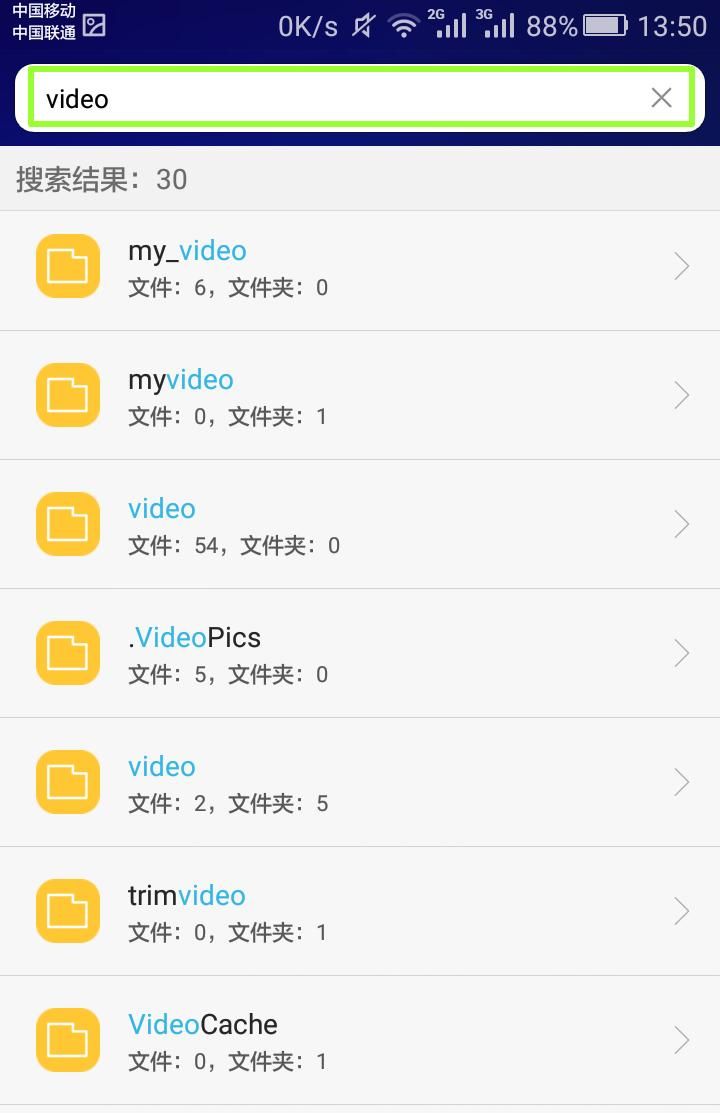Open the VideoCache folder
Viewport: 720px width, 1113px height.
[x=360, y=1041]
